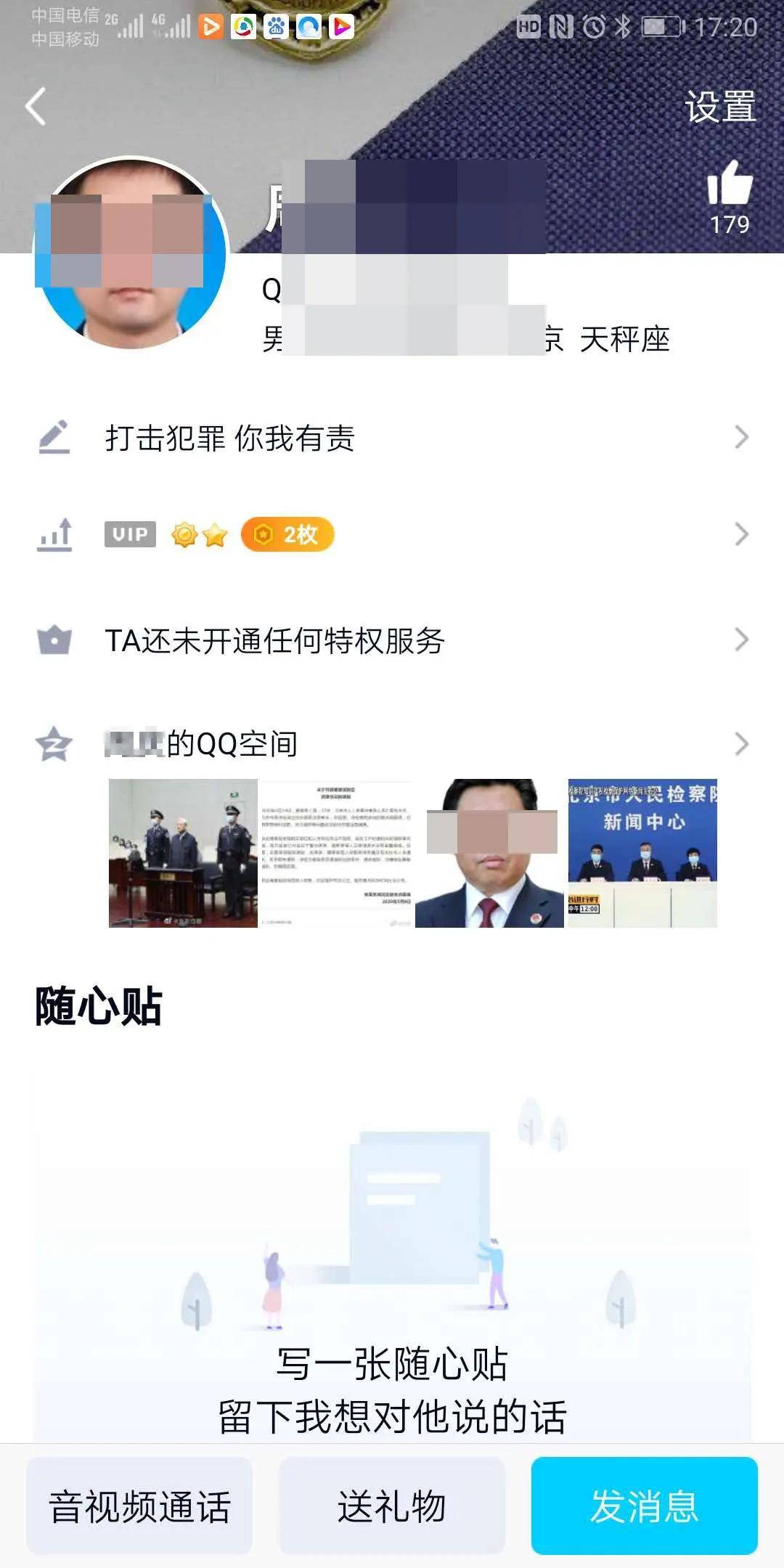Screen dimensions: 784x1568
Task: Tap 发消息 to send a message
Action: tap(645, 1506)
